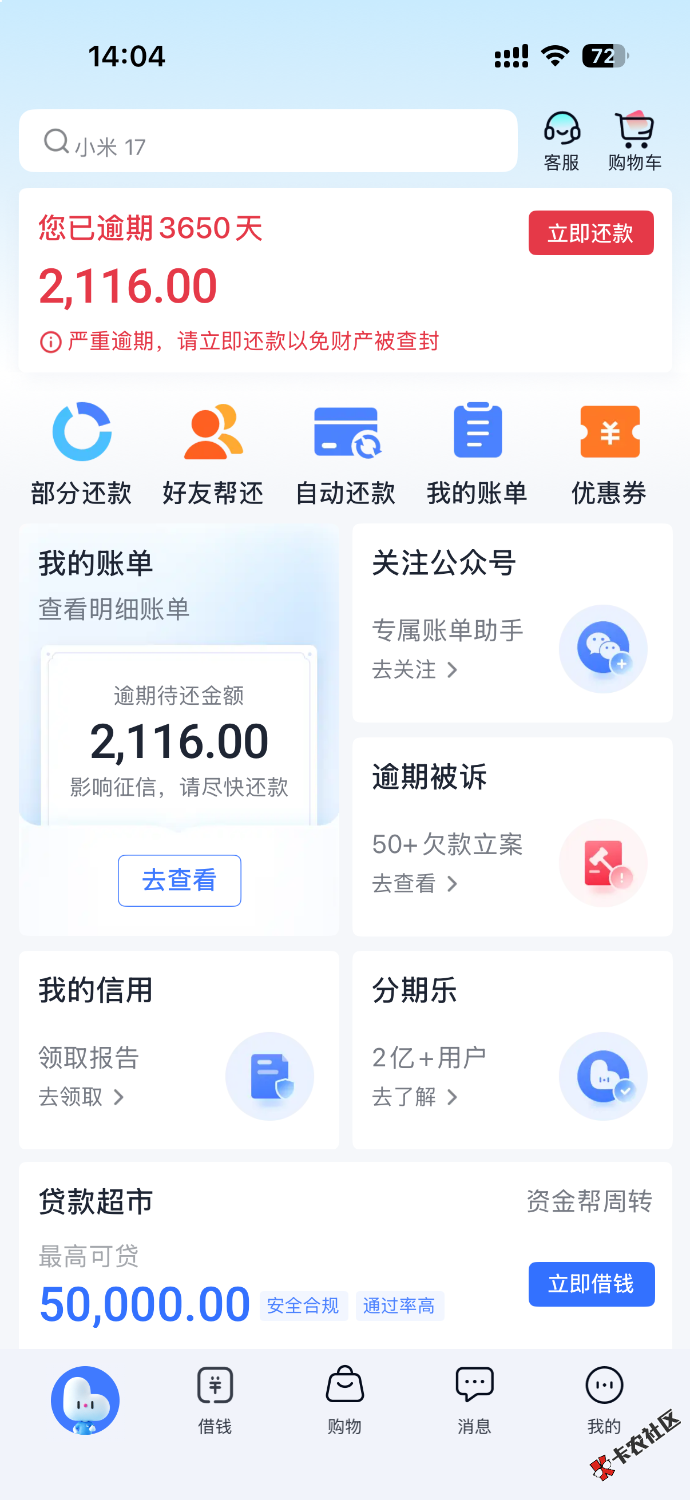Open the 逾期被诉 card

pyautogui.click(x=512, y=836)
